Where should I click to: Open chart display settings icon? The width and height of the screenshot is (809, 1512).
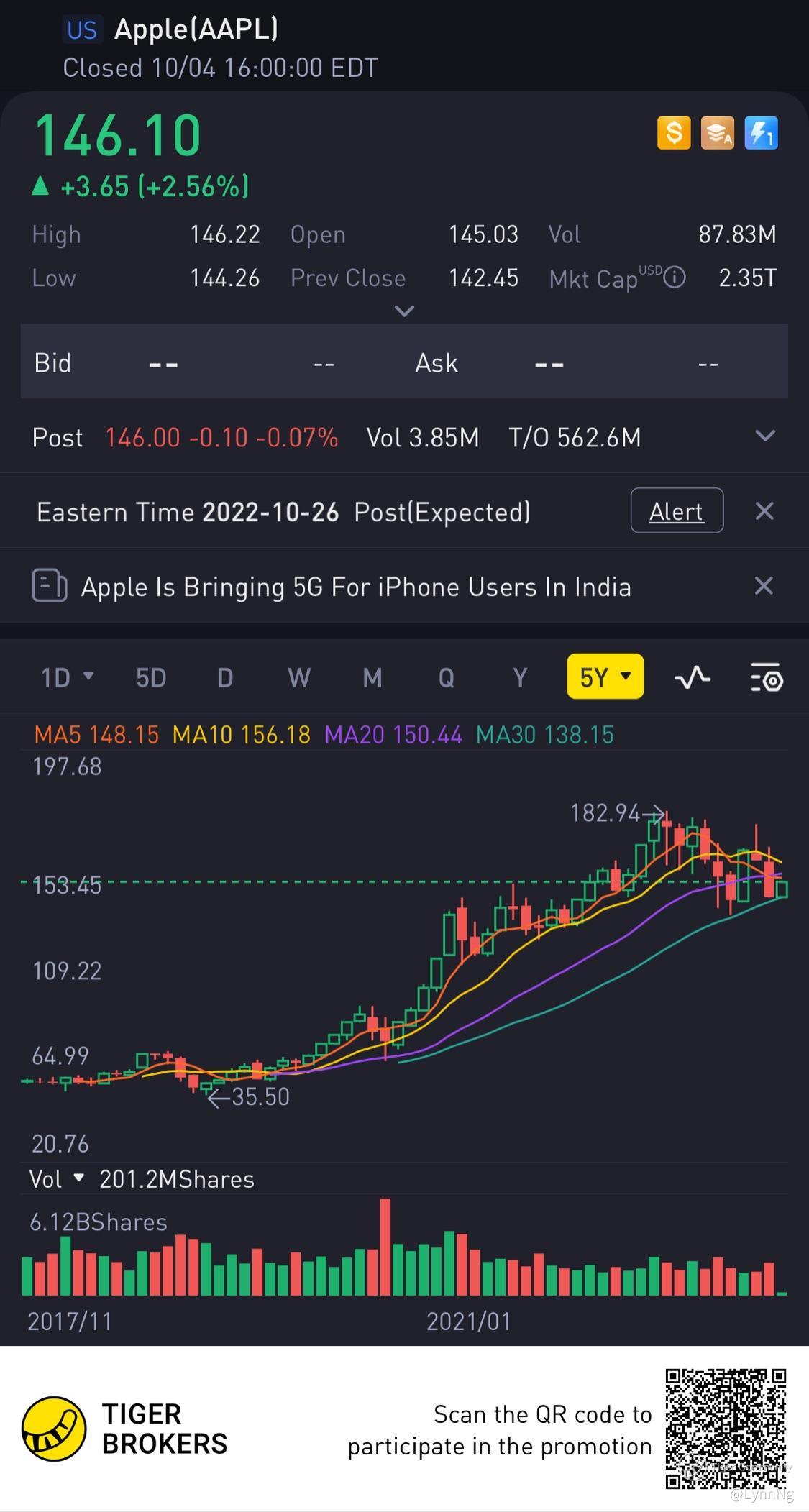[767, 677]
